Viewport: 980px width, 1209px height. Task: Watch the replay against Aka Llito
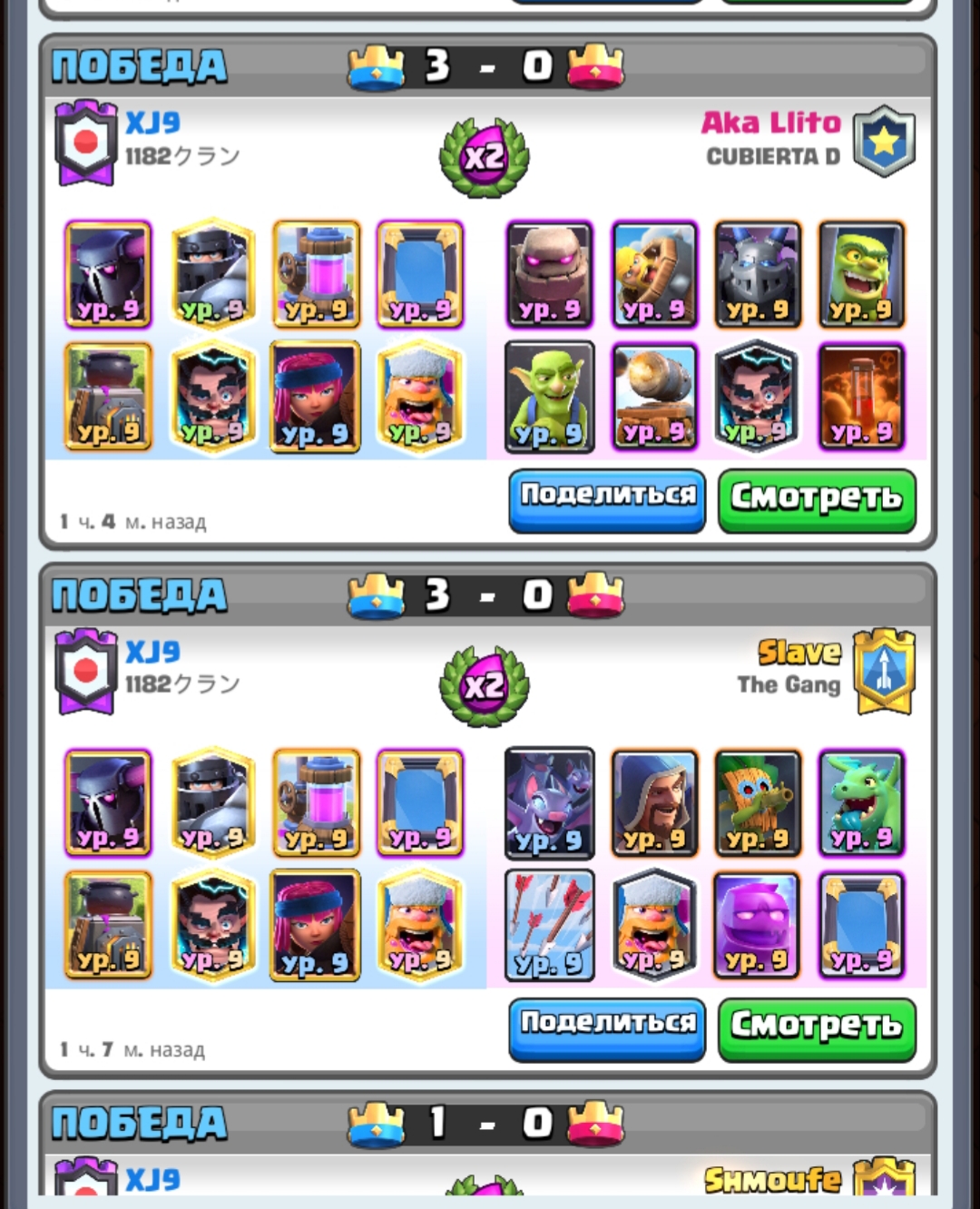pyautogui.click(x=817, y=498)
